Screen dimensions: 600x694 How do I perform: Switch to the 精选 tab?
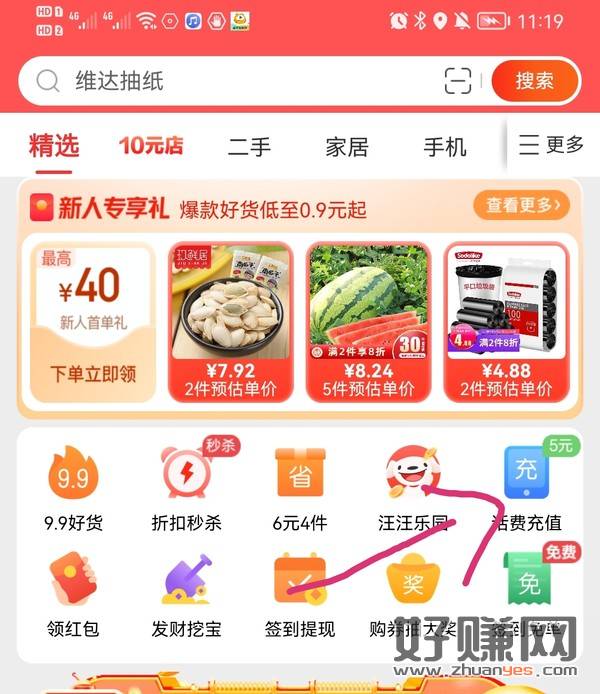click(53, 146)
